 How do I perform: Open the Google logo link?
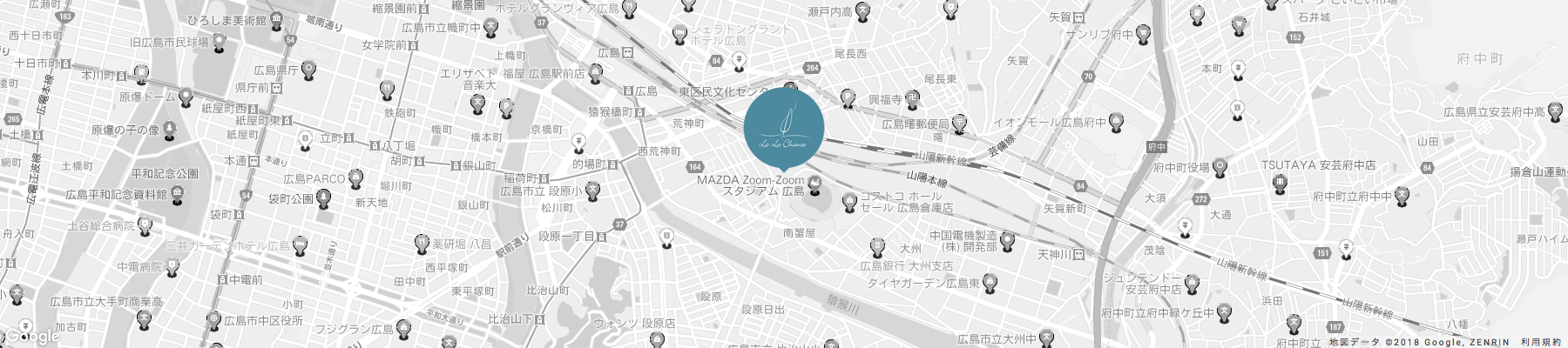pyautogui.click(x=32, y=337)
